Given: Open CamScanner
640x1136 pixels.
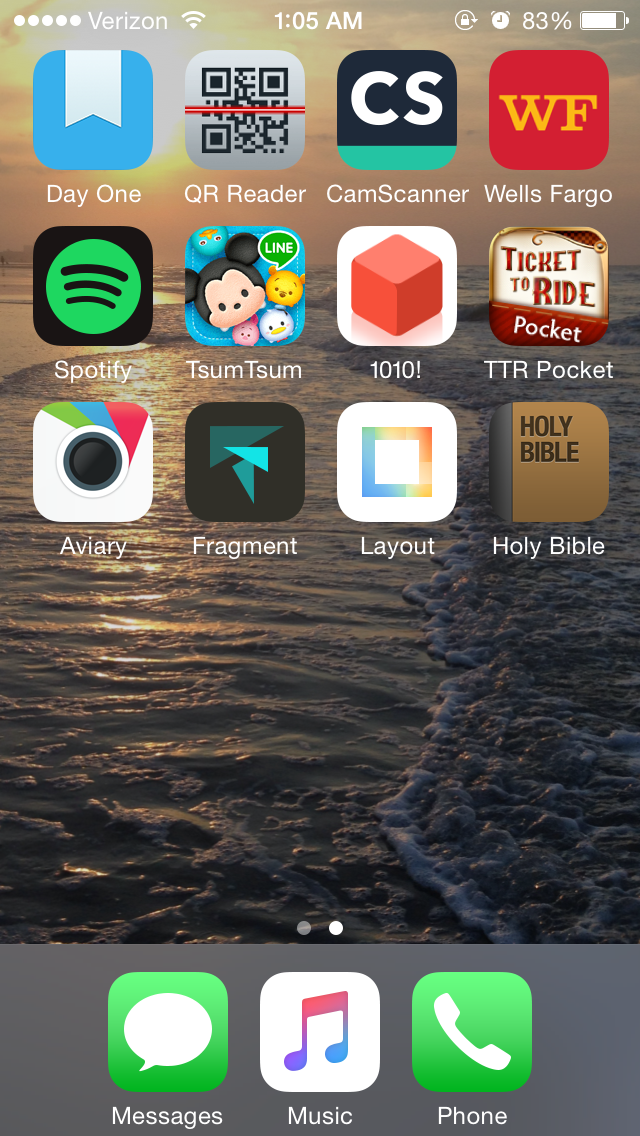Looking at the screenshot, I should pos(397,110).
